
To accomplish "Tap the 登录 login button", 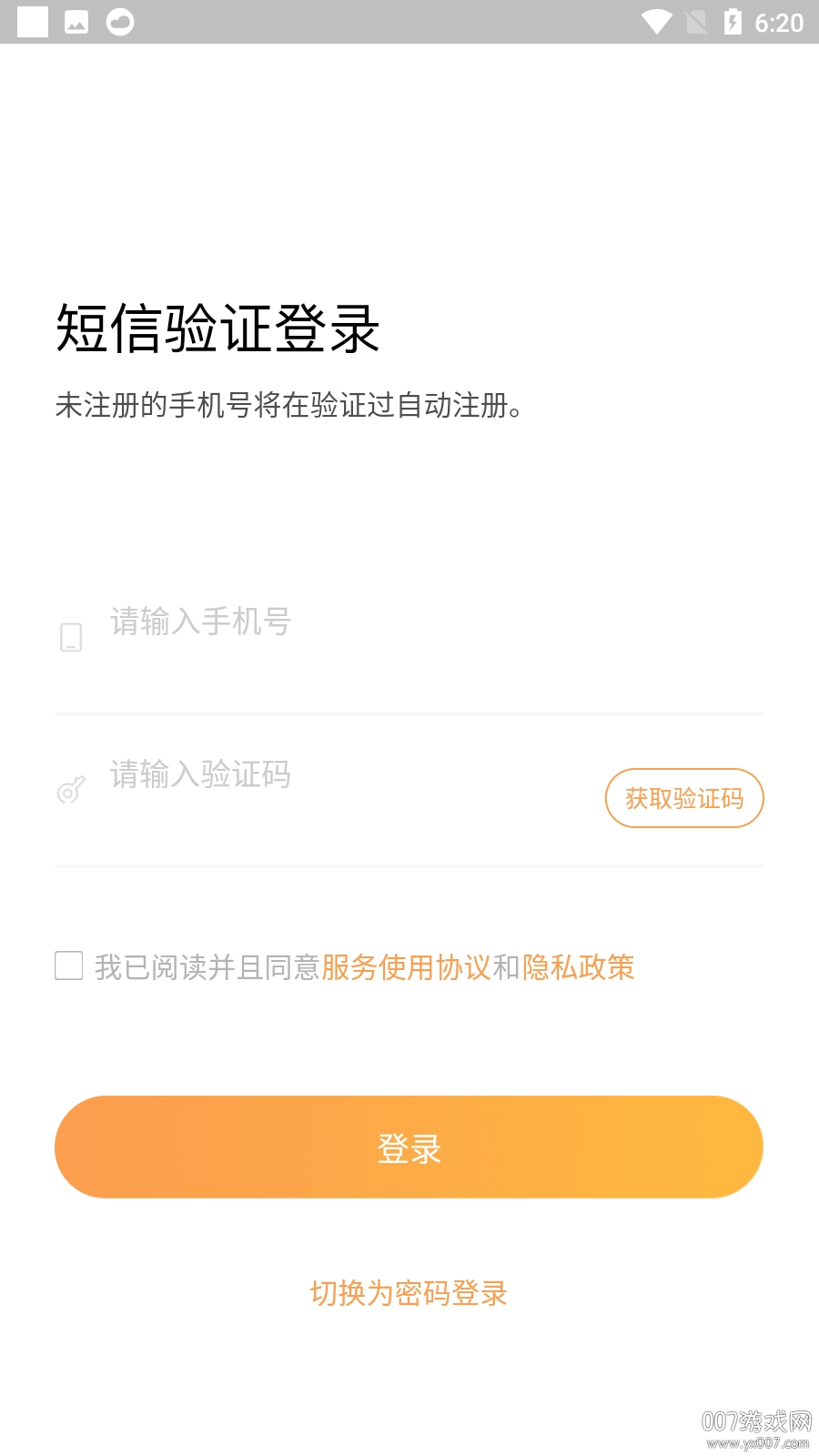I will [x=409, y=1147].
